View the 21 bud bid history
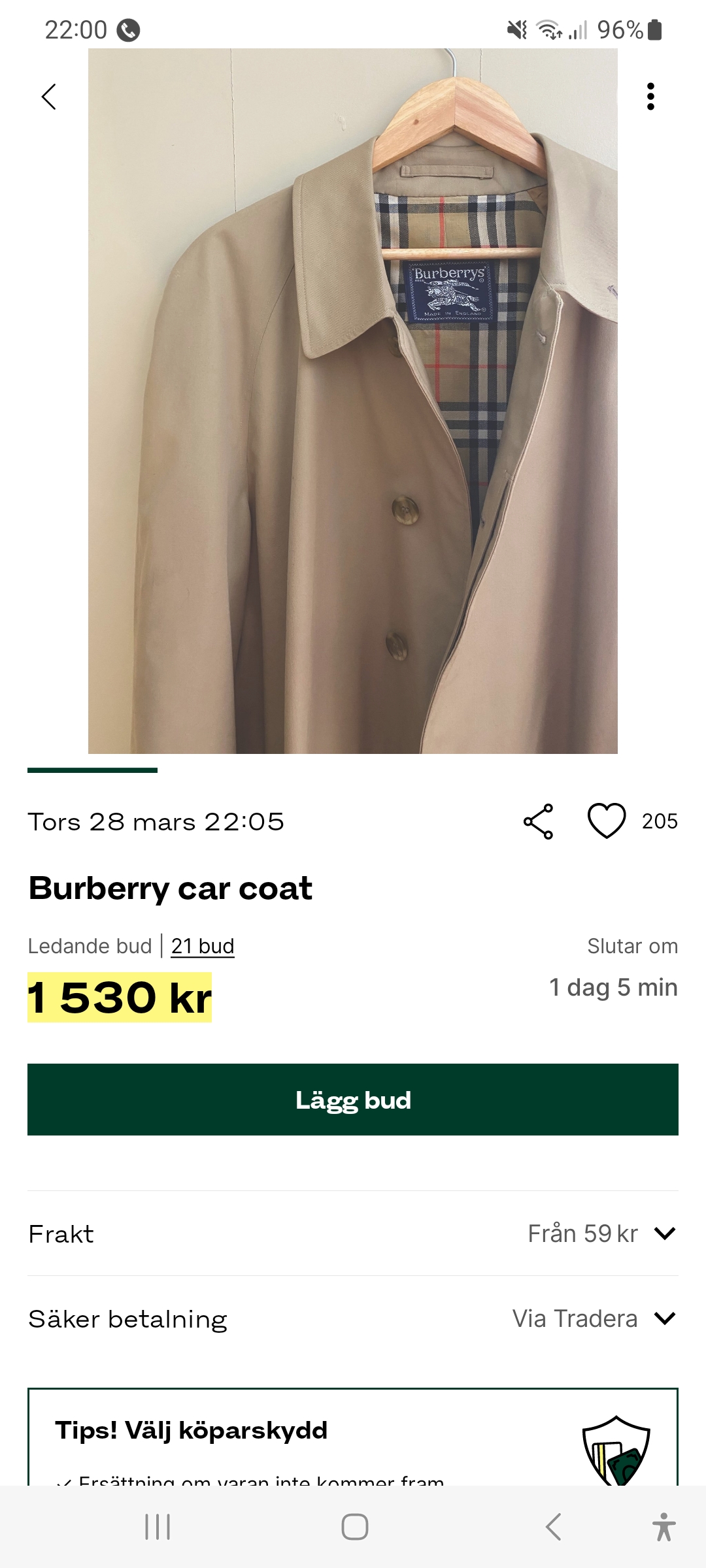This screenshot has height=1568, width=706. tap(203, 946)
